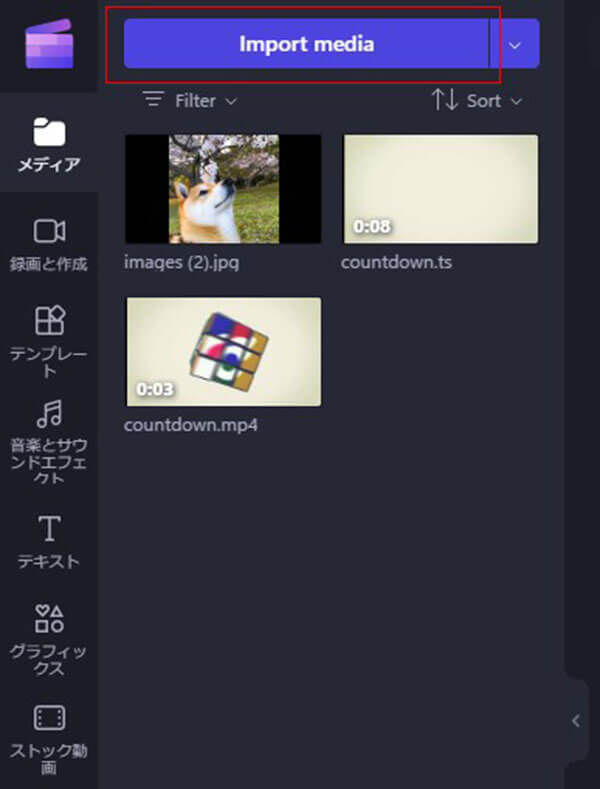Tap the Import media button

306,44
